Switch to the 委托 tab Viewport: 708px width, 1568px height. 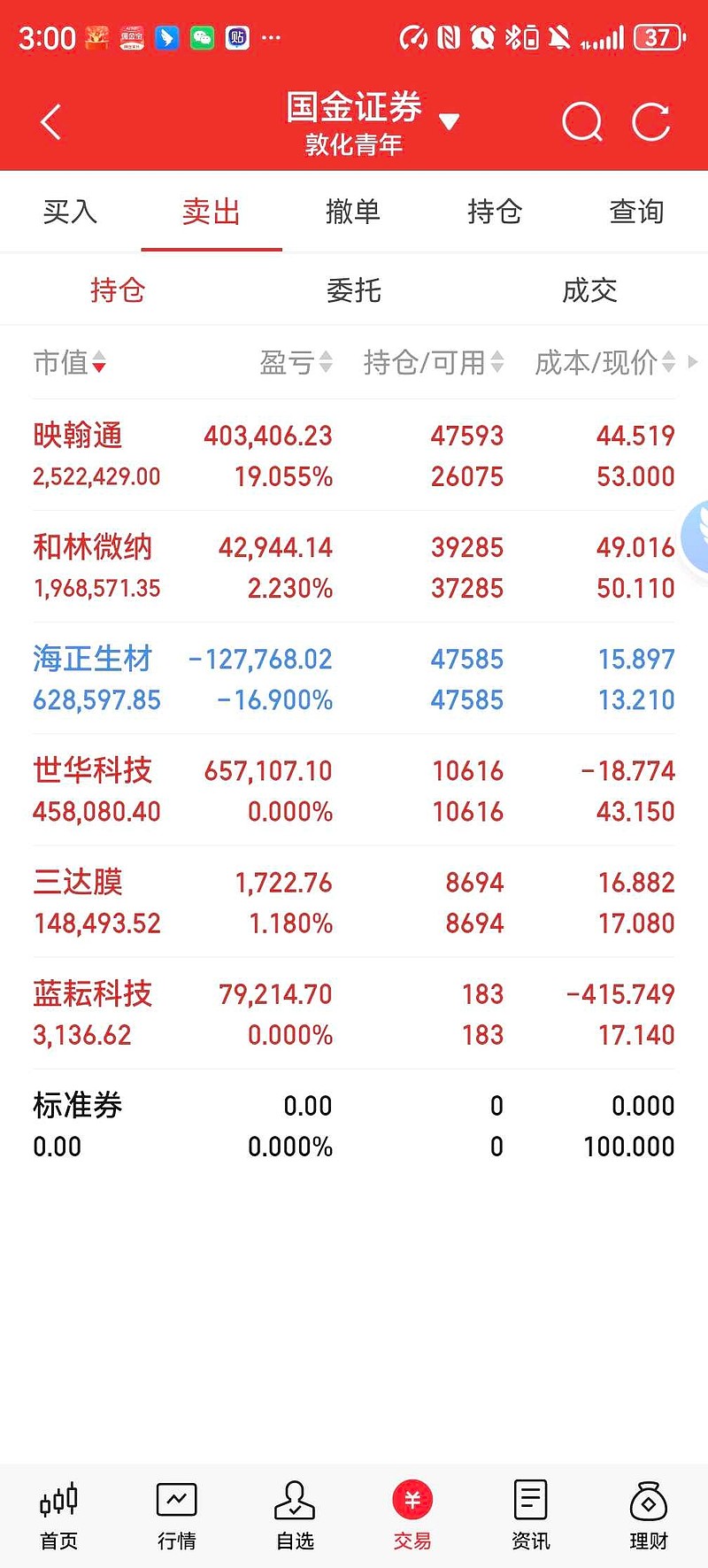pos(353,290)
